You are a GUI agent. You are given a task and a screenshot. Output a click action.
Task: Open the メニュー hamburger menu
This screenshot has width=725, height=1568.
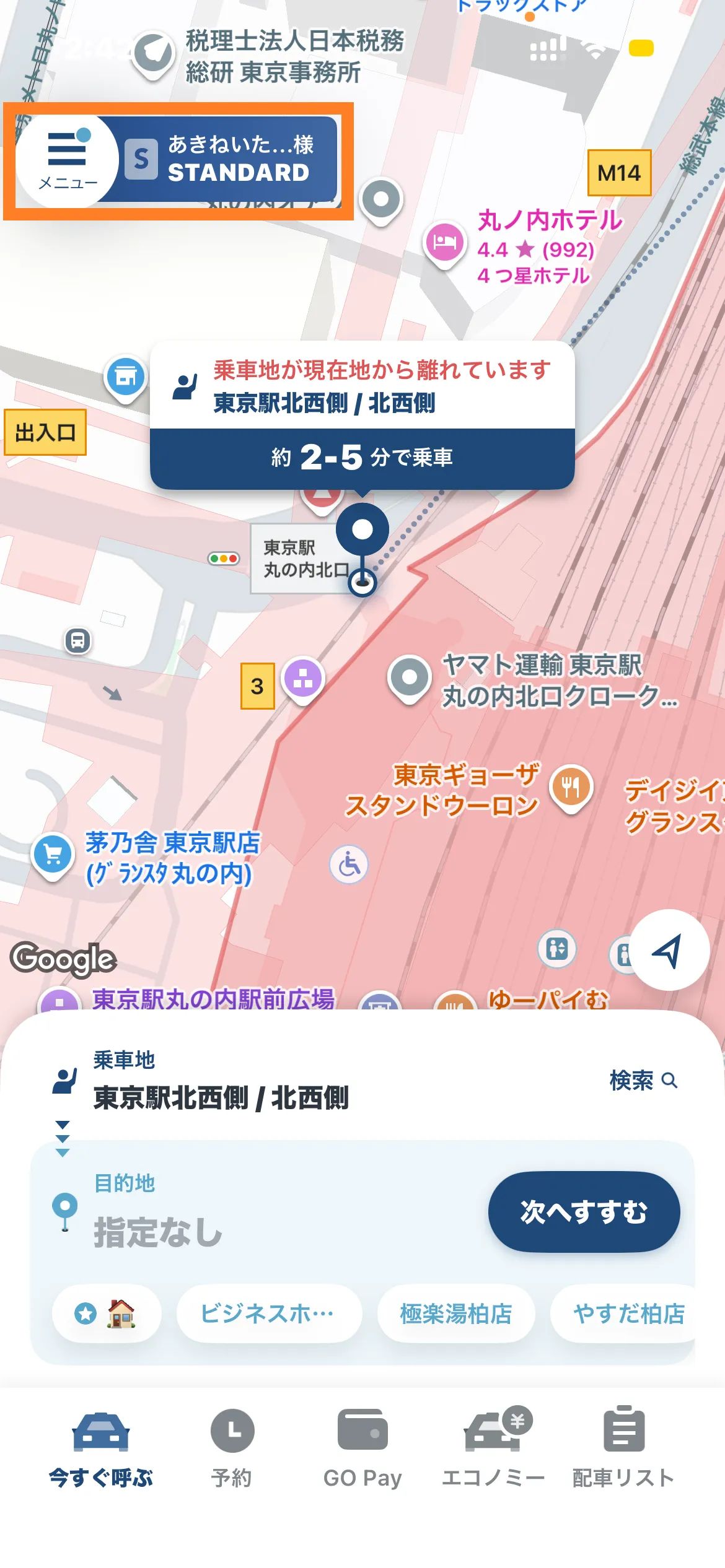point(67,160)
